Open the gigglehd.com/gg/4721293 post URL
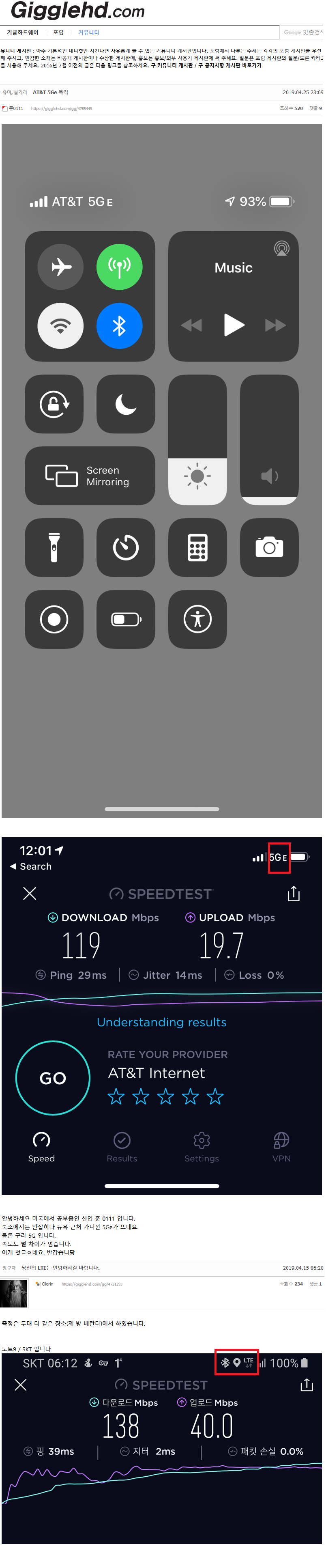This screenshot has width=326, height=1568. [x=92, y=1284]
